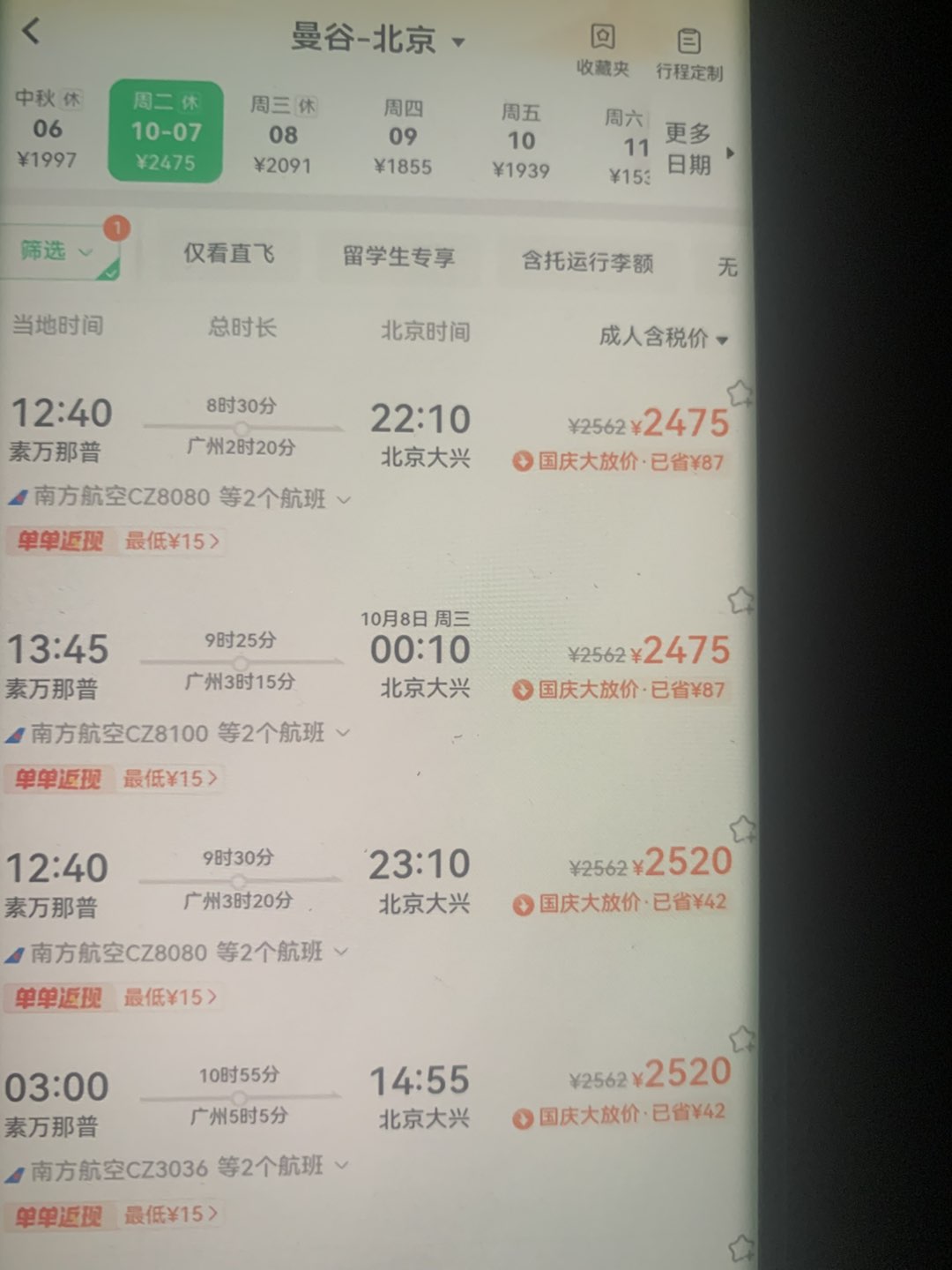Apply the 含托运行李额 filter chip
The image size is (952, 1270).
587,261
